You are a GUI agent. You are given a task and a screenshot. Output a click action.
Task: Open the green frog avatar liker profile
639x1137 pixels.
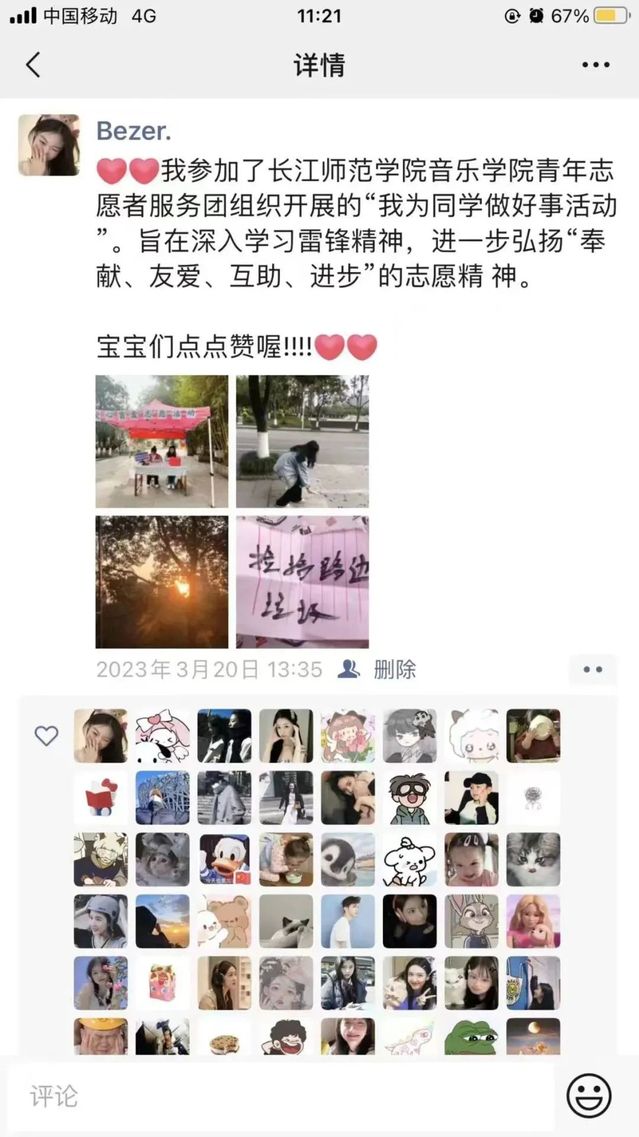coord(471,1037)
